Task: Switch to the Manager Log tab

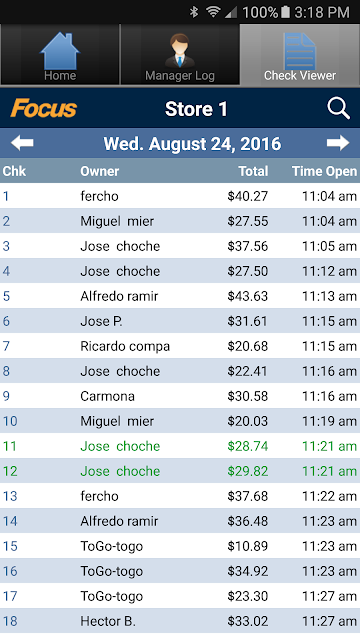Action: click(180, 55)
